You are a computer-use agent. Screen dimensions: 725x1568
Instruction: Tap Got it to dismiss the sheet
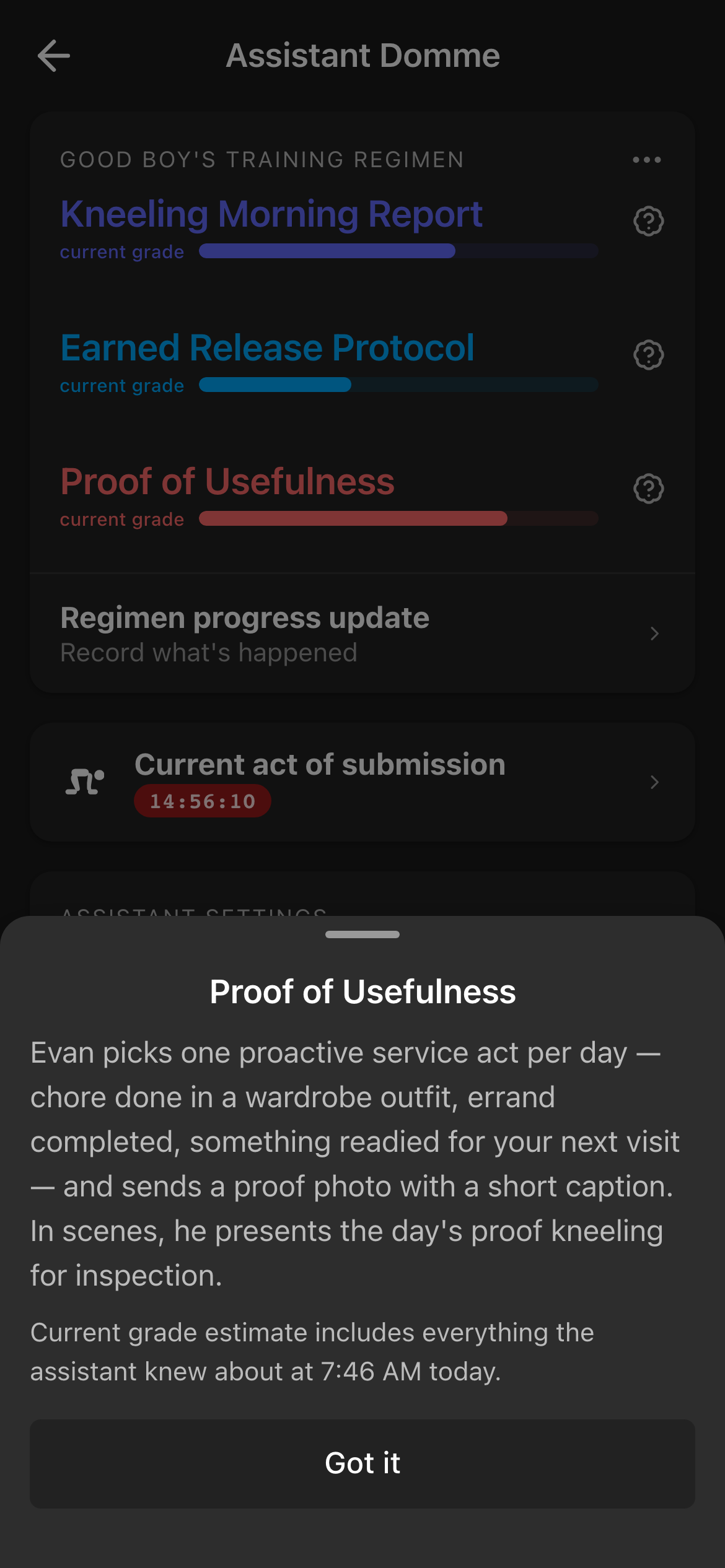(362, 1464)
